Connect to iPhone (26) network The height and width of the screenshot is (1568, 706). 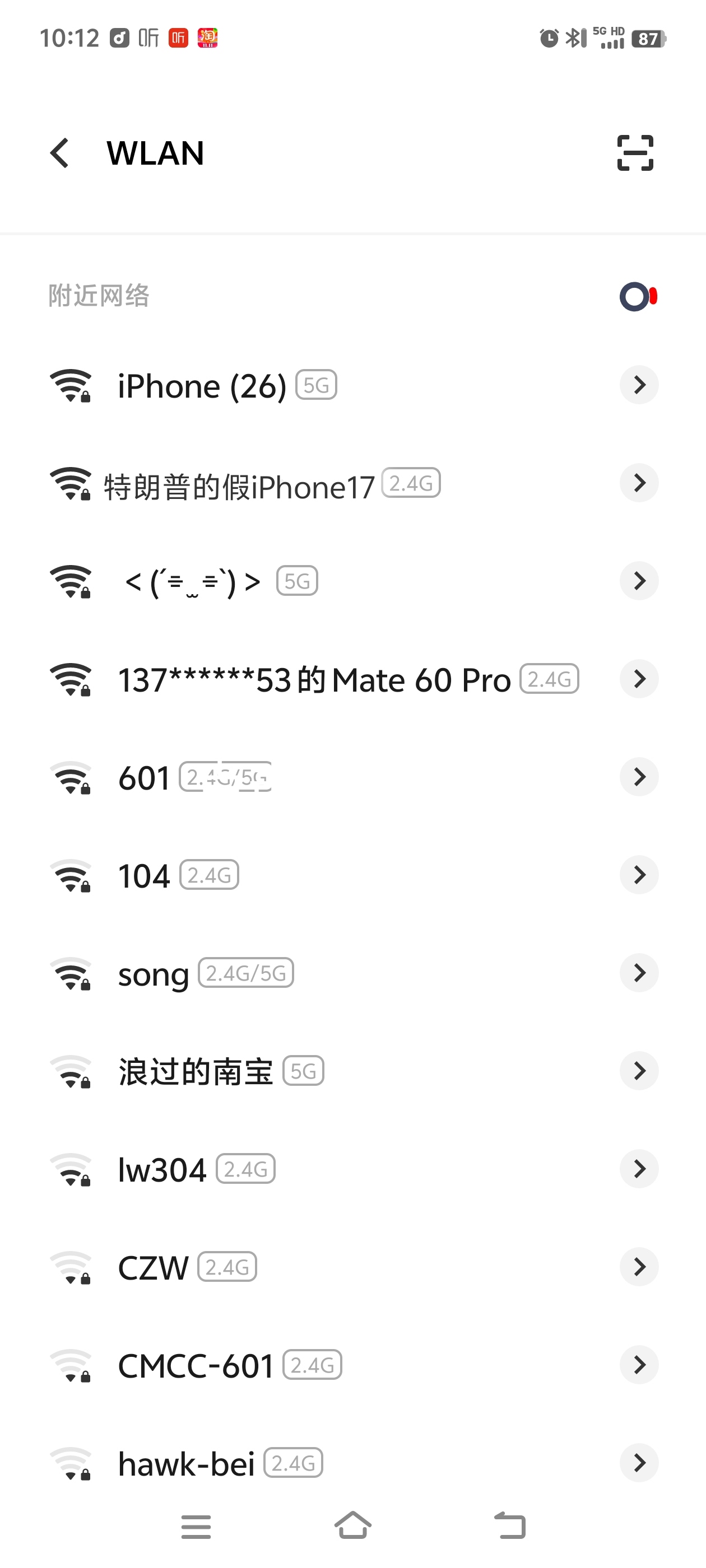click(x=202, y=386)
